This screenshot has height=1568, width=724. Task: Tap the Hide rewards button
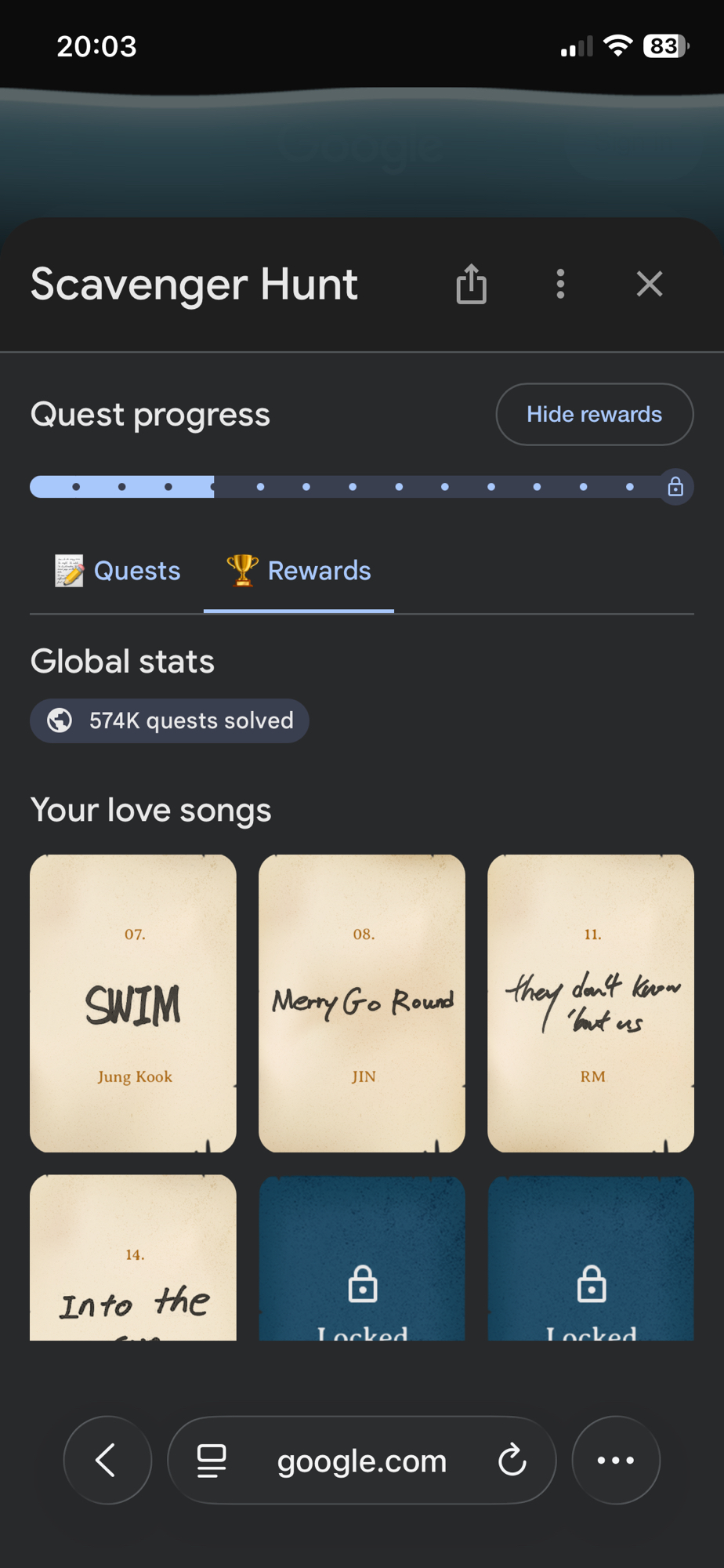point(594,414)
